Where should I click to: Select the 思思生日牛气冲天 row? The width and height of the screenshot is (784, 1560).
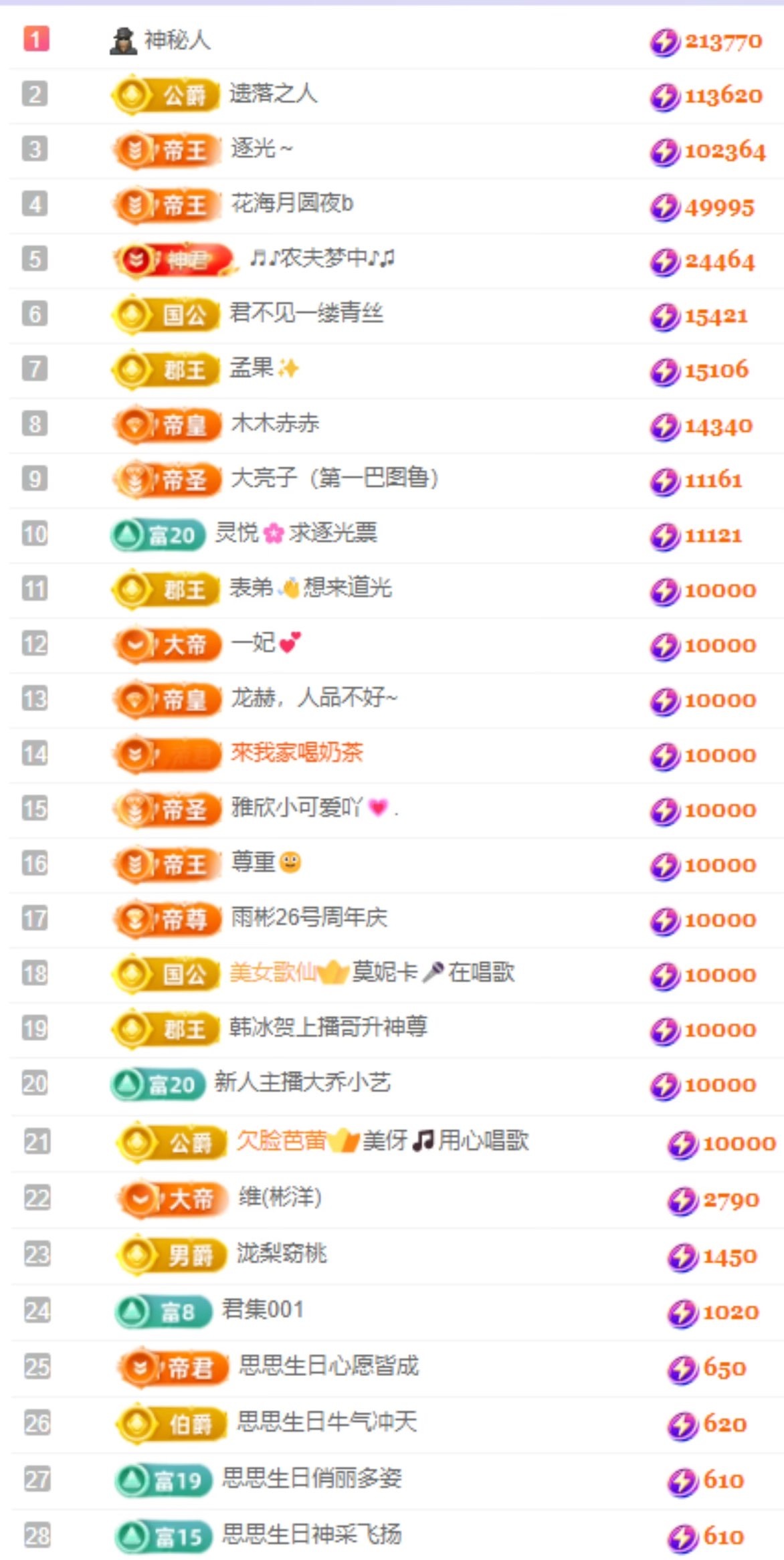(327, 1422)
